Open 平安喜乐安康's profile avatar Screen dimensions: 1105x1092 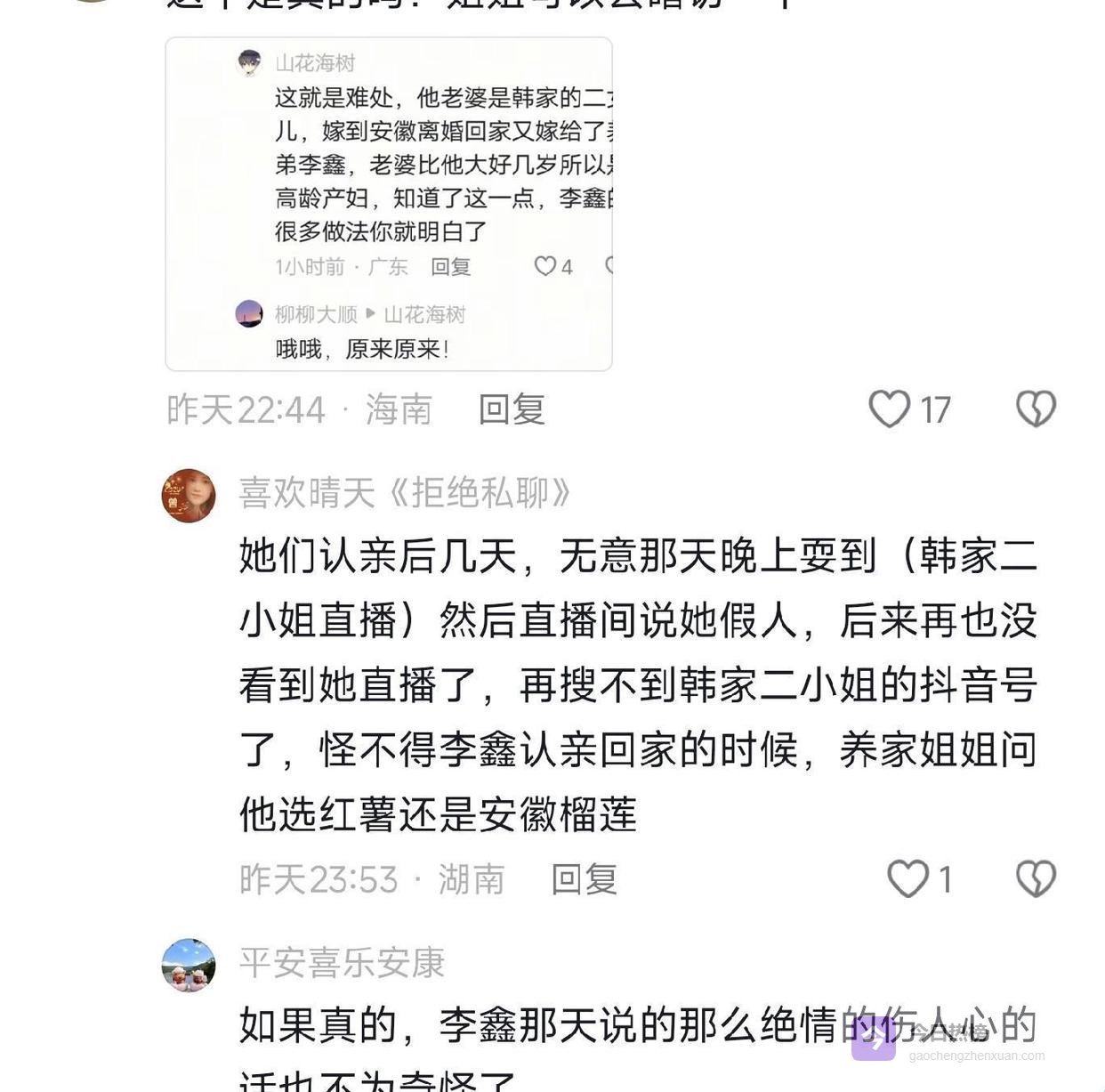pos(189,965)
